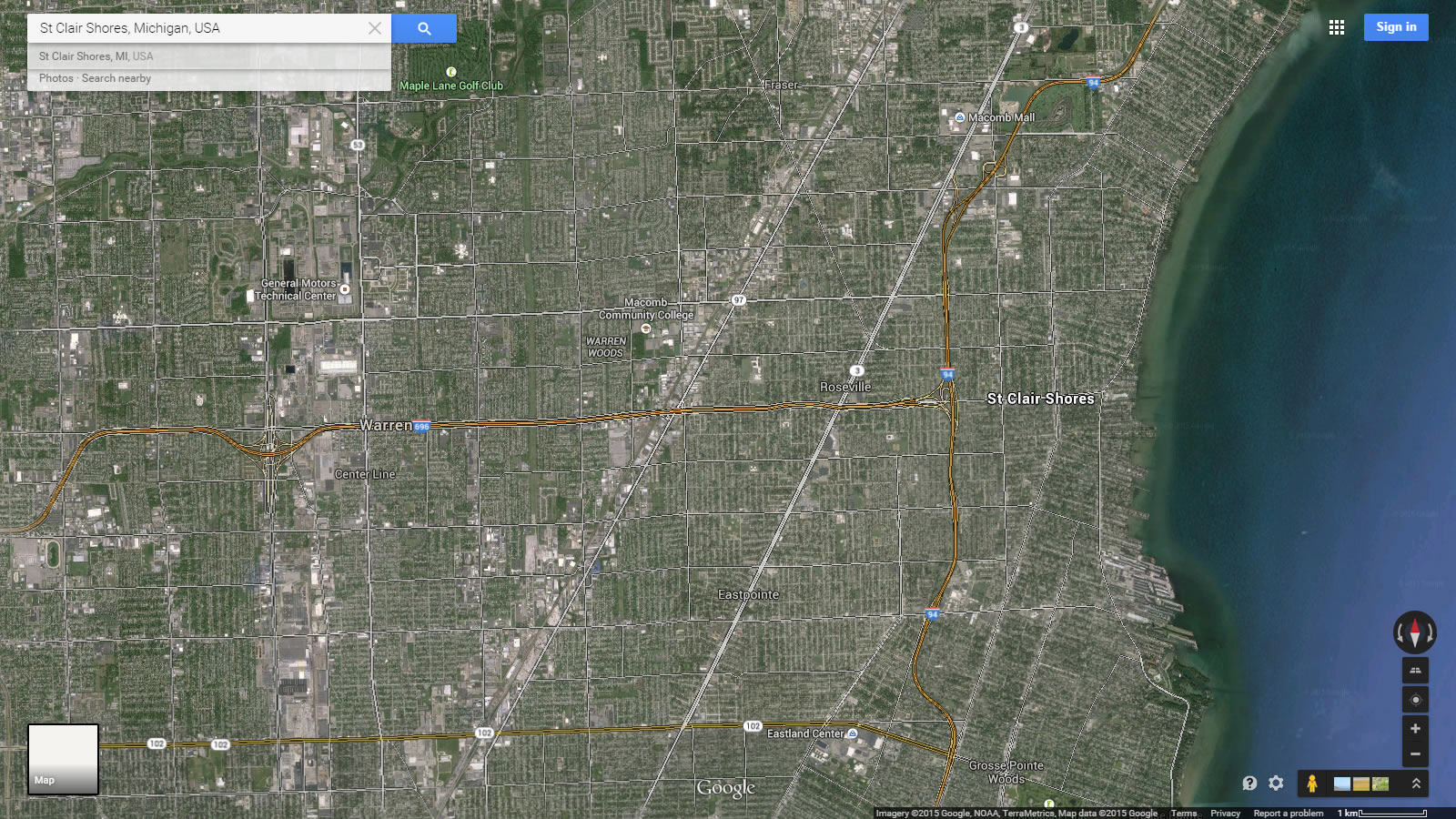Open the settings gear
Image resolution: width=1456 pixels, height=819 pixels.
1276,783
